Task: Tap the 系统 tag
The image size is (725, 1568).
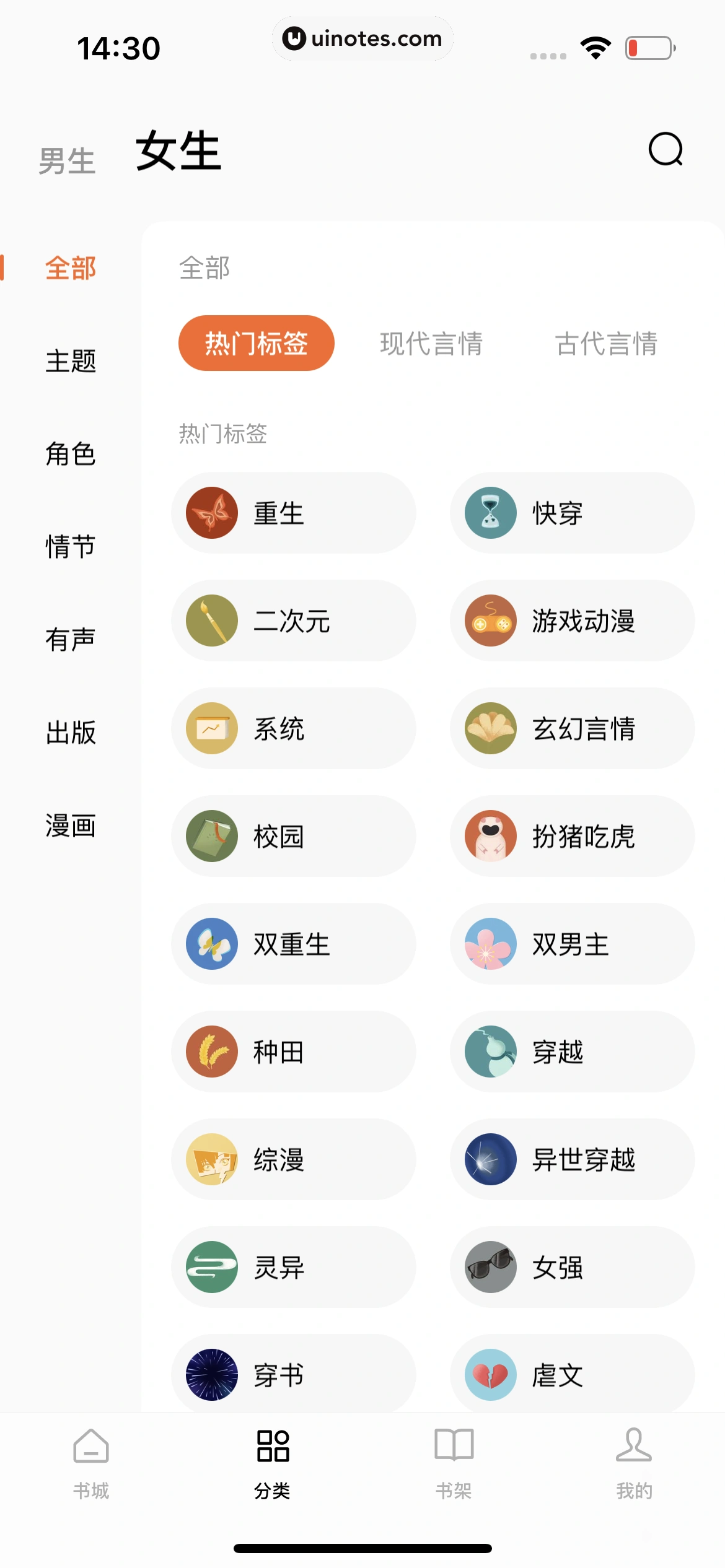Action: [x=293, y=728]
